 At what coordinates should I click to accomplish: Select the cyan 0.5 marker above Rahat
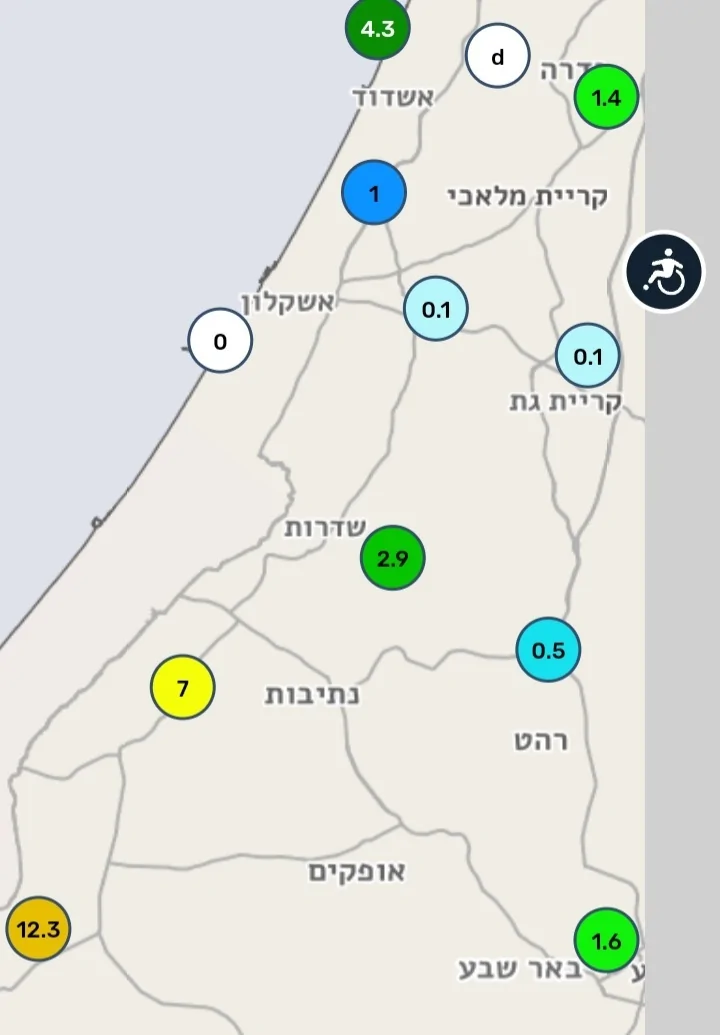[548, 651]
